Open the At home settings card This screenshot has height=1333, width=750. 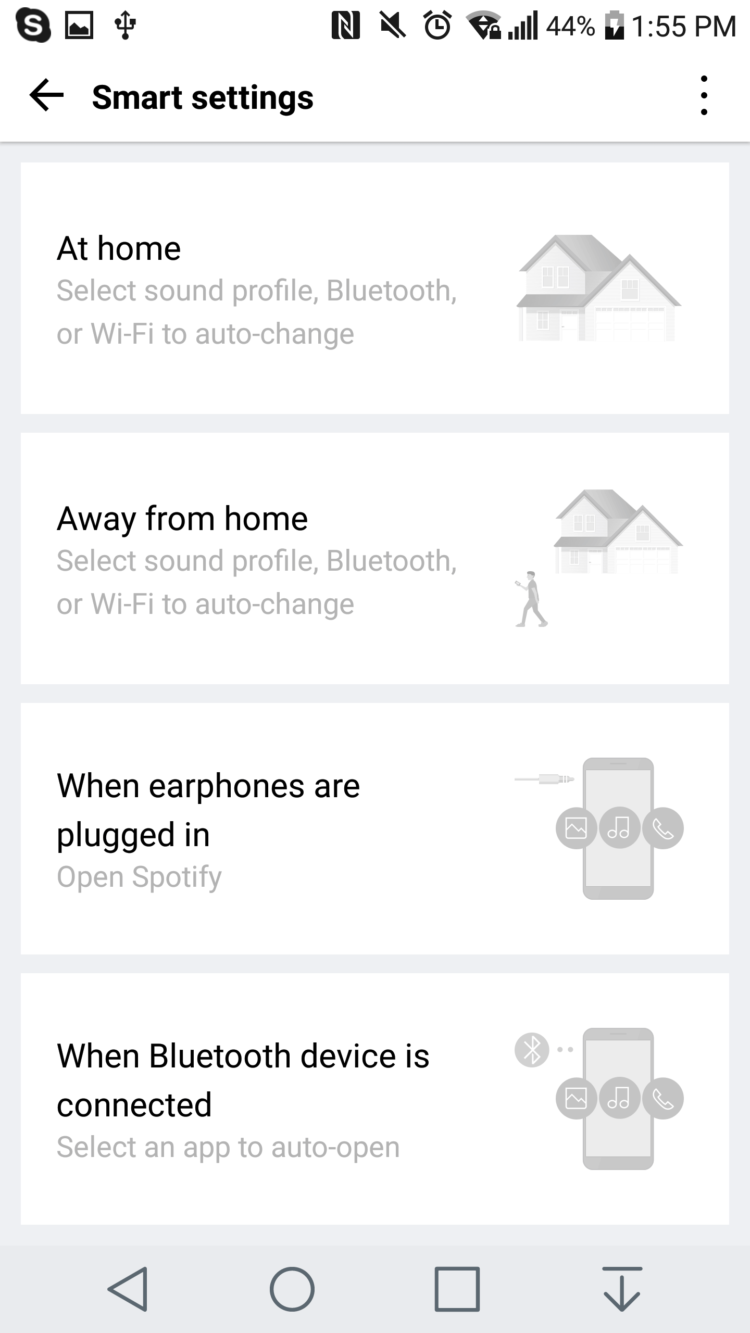(x=374, y=288)
